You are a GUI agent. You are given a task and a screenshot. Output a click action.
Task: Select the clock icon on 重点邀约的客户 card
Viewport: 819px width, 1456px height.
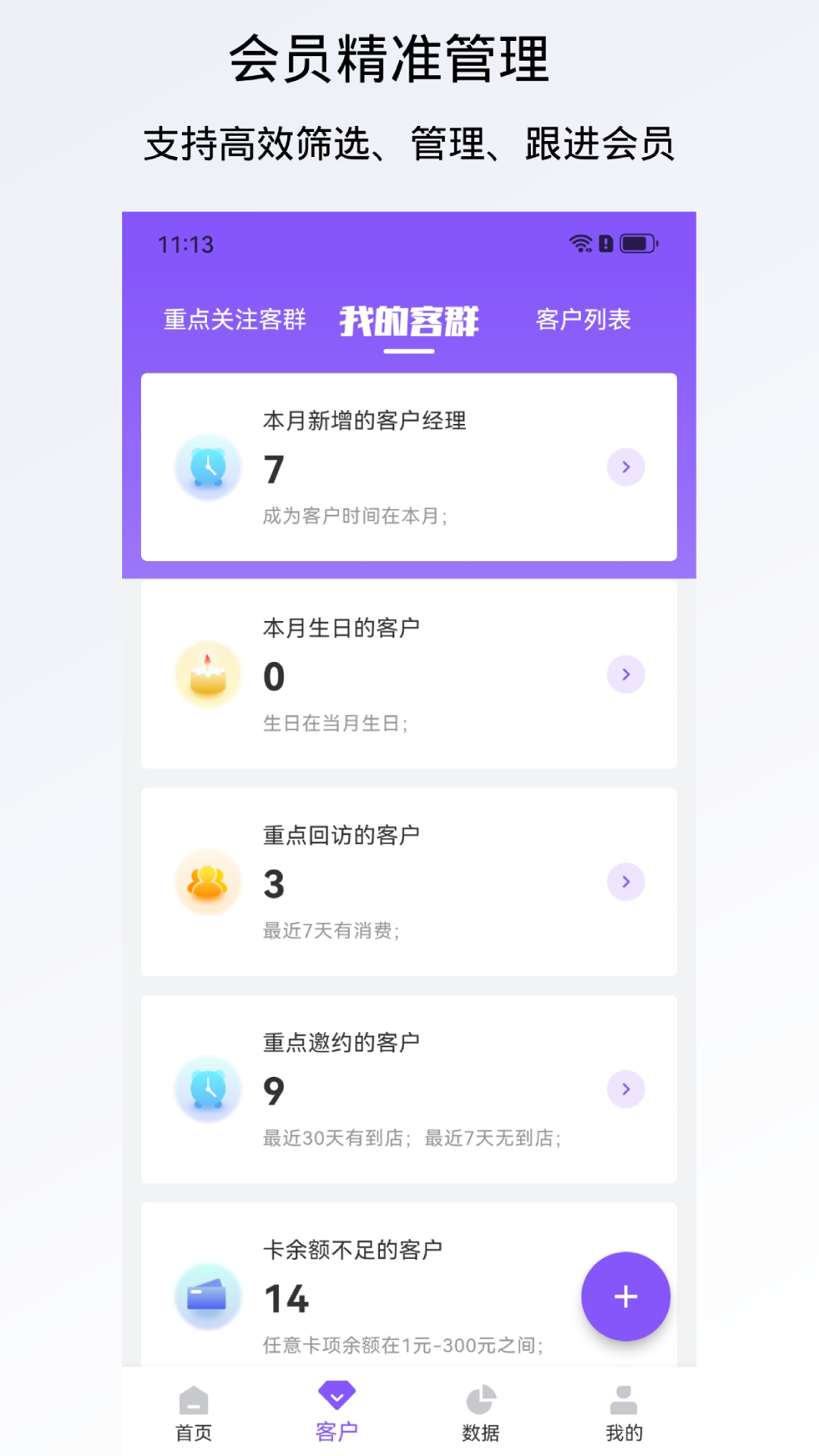point(209,1088)
